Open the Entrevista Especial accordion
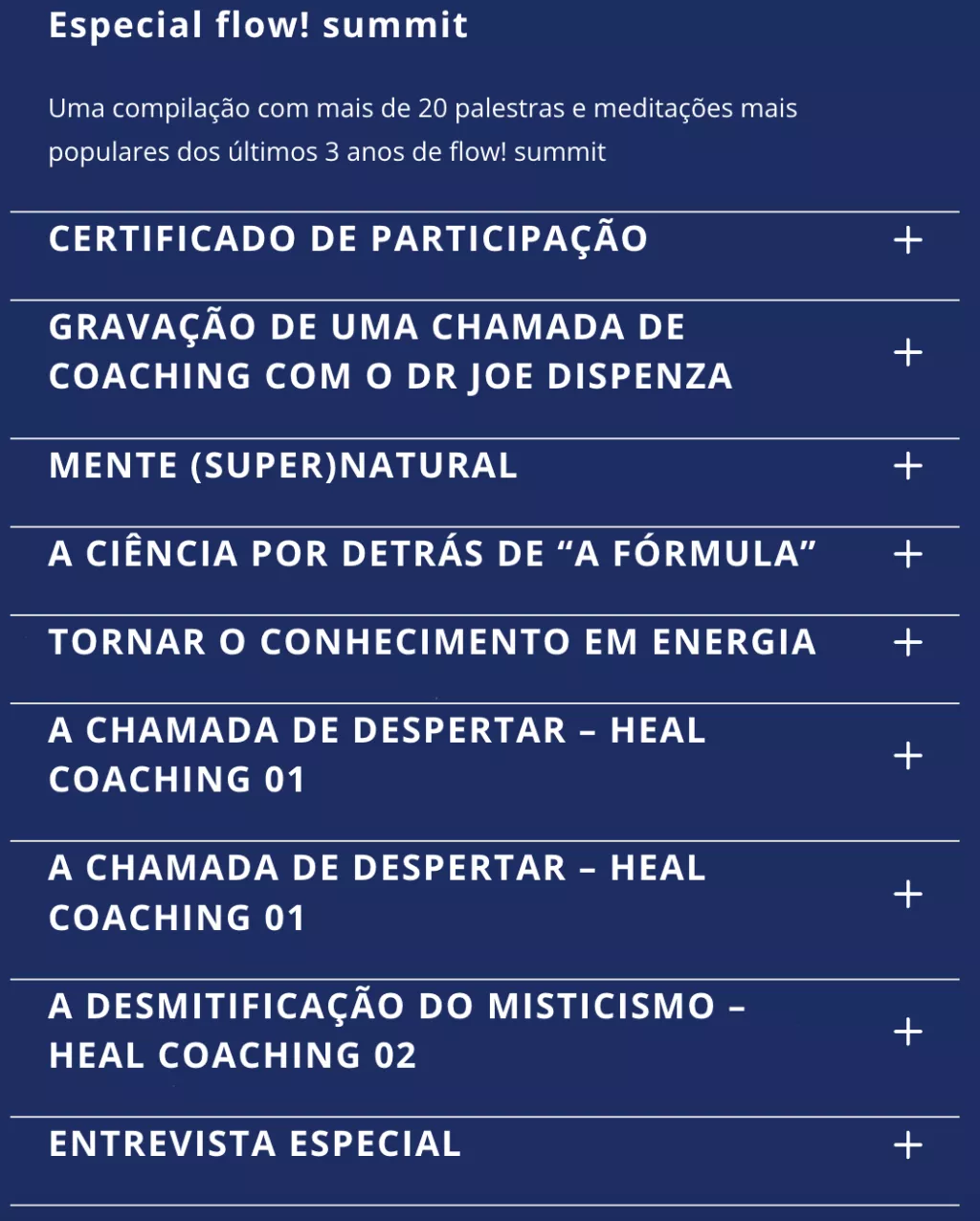 pyautogui.click(x=484, y=1144)
